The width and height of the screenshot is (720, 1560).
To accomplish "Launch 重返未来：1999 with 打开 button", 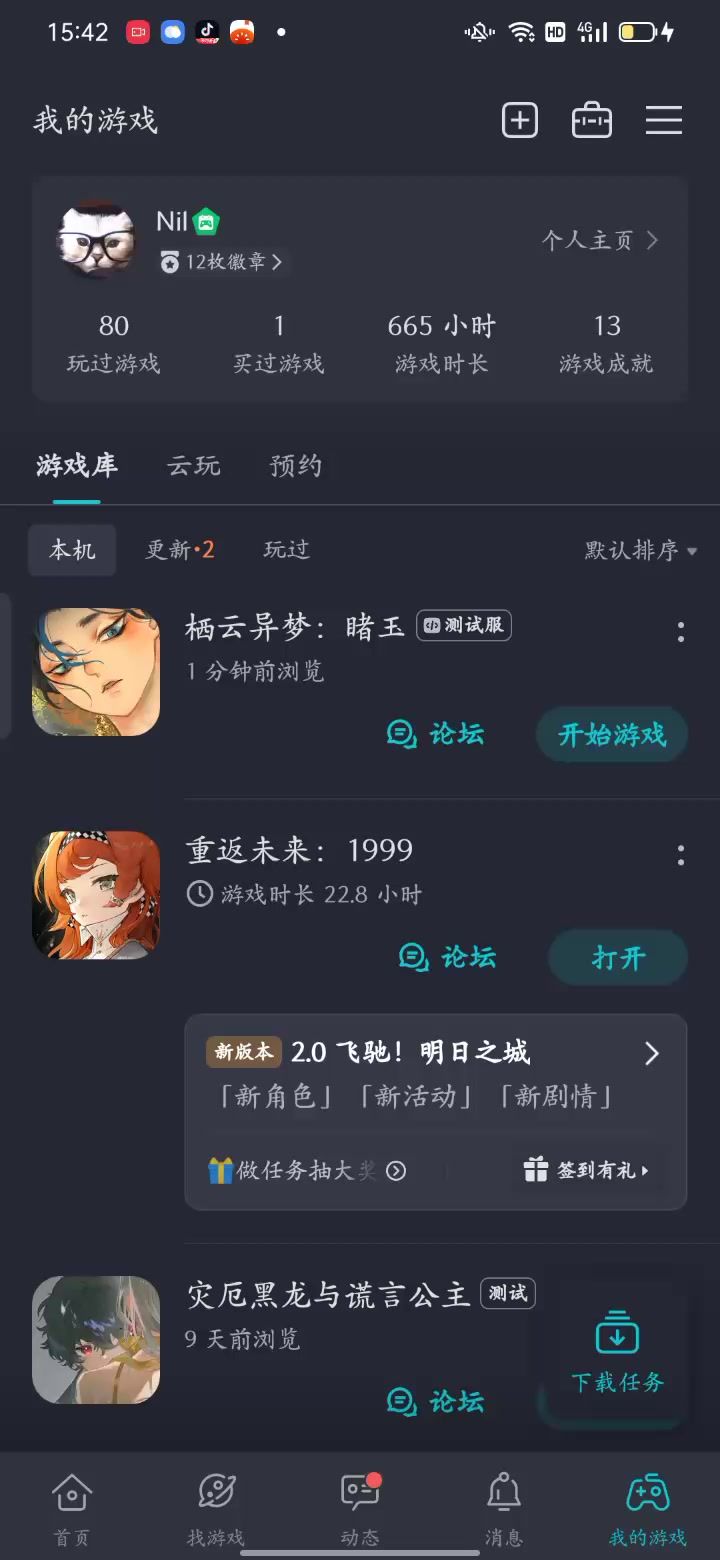I will 618,958.
